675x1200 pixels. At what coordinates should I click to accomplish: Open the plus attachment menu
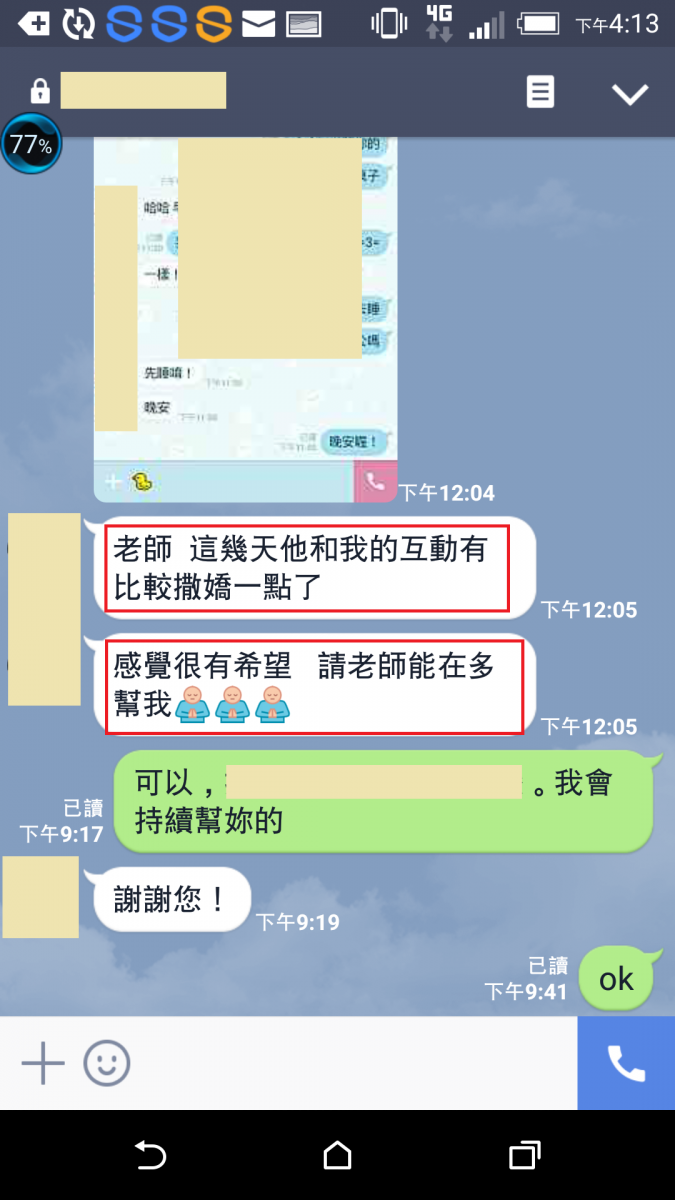point(43,1063)
